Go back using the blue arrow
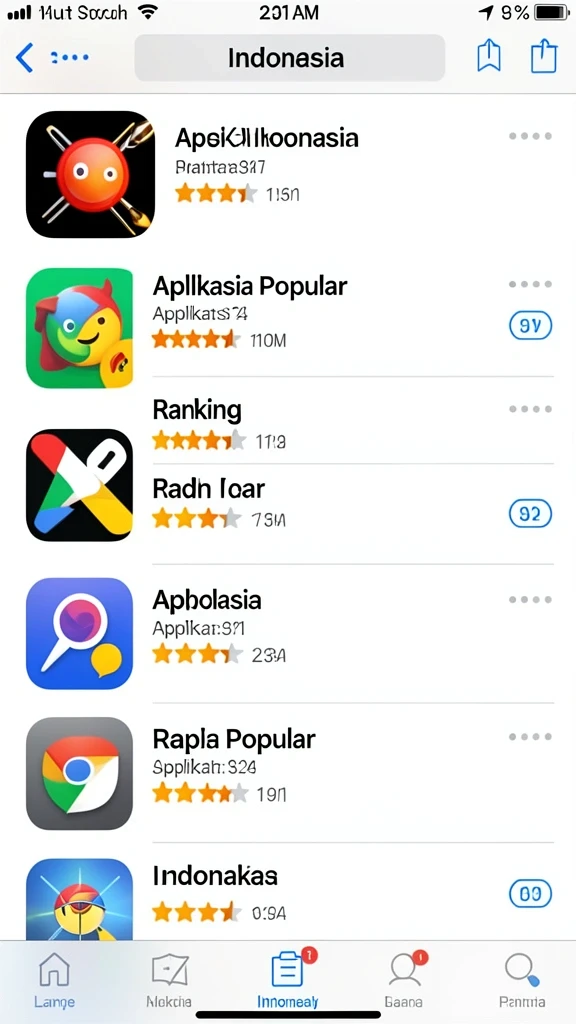The height and width of the screenshot is (1024, 576). coord(24,58)
